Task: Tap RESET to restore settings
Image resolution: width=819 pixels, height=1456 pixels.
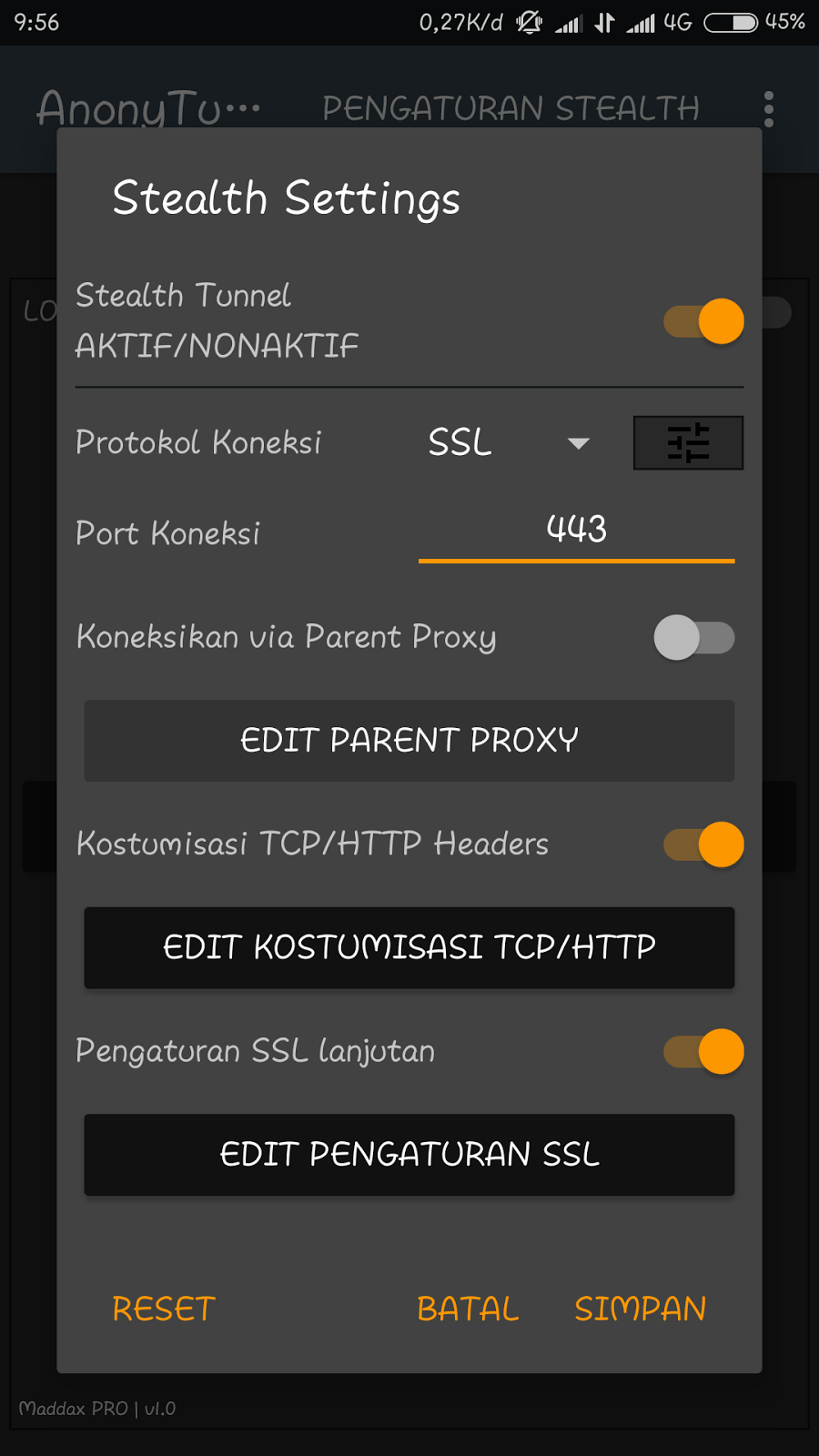Action: click(x=164, y=1309)
